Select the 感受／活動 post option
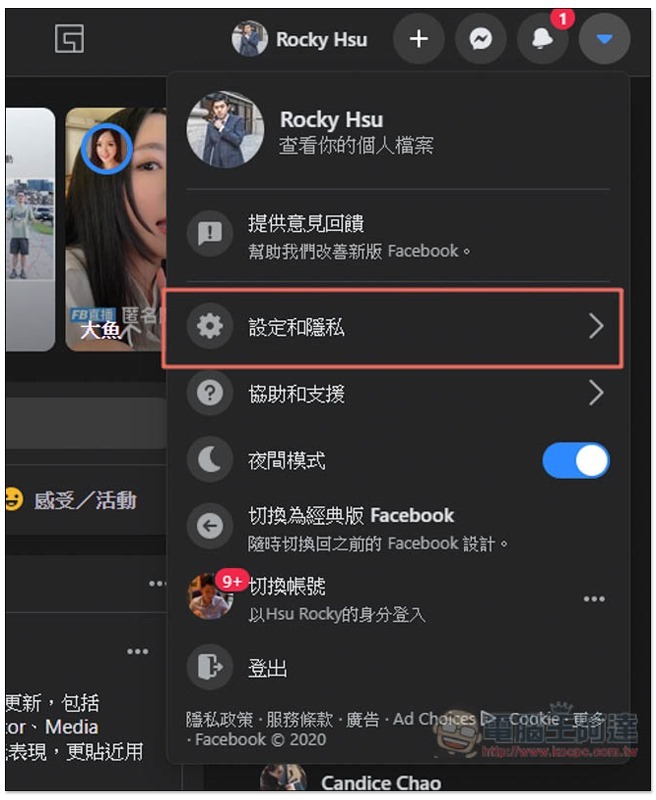This screenshot has height=800, width=656. [84, 500]
